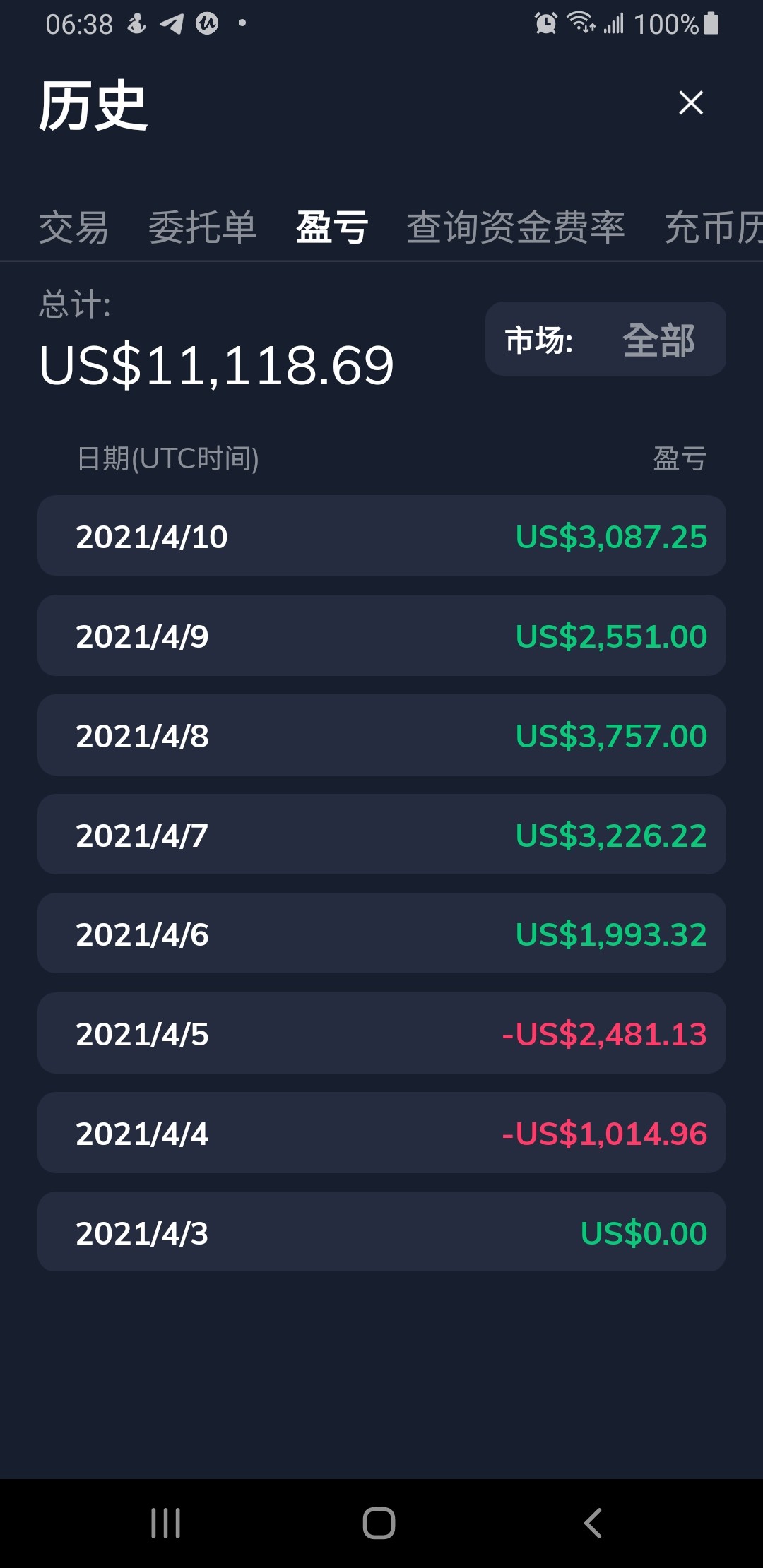The image size is (763, 1568).
Task: Select the 盈亏 tab
Action: 332,227
